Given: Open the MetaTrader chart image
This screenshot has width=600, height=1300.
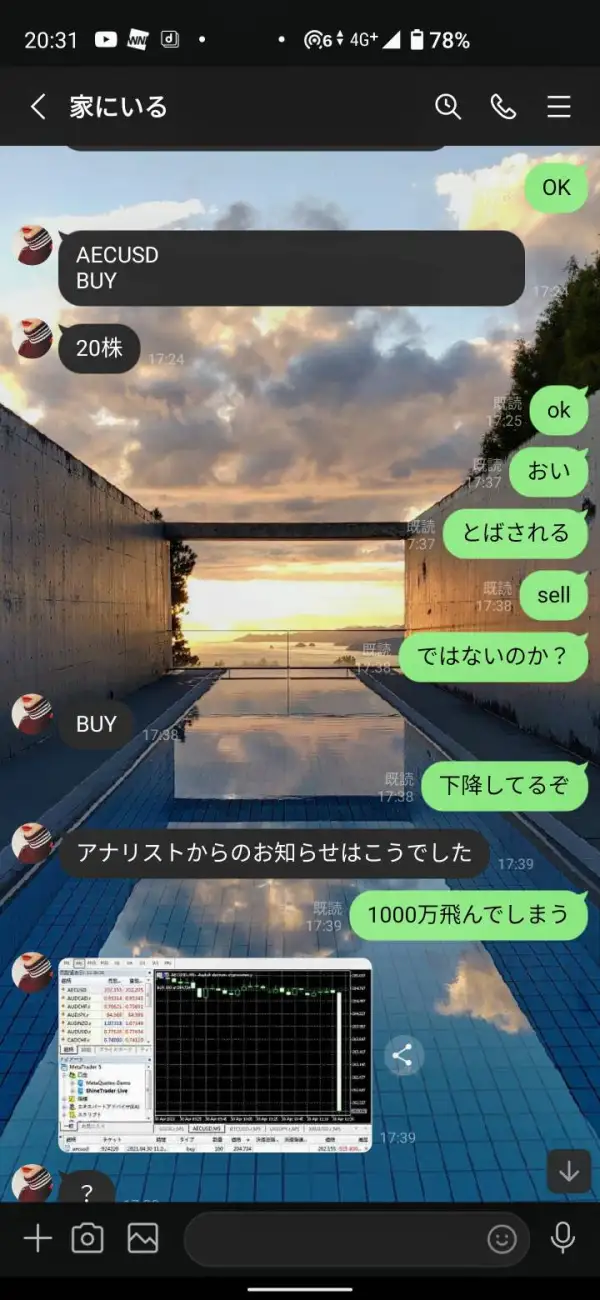Looking at the screenshot, I should [x=215, y=1056].
